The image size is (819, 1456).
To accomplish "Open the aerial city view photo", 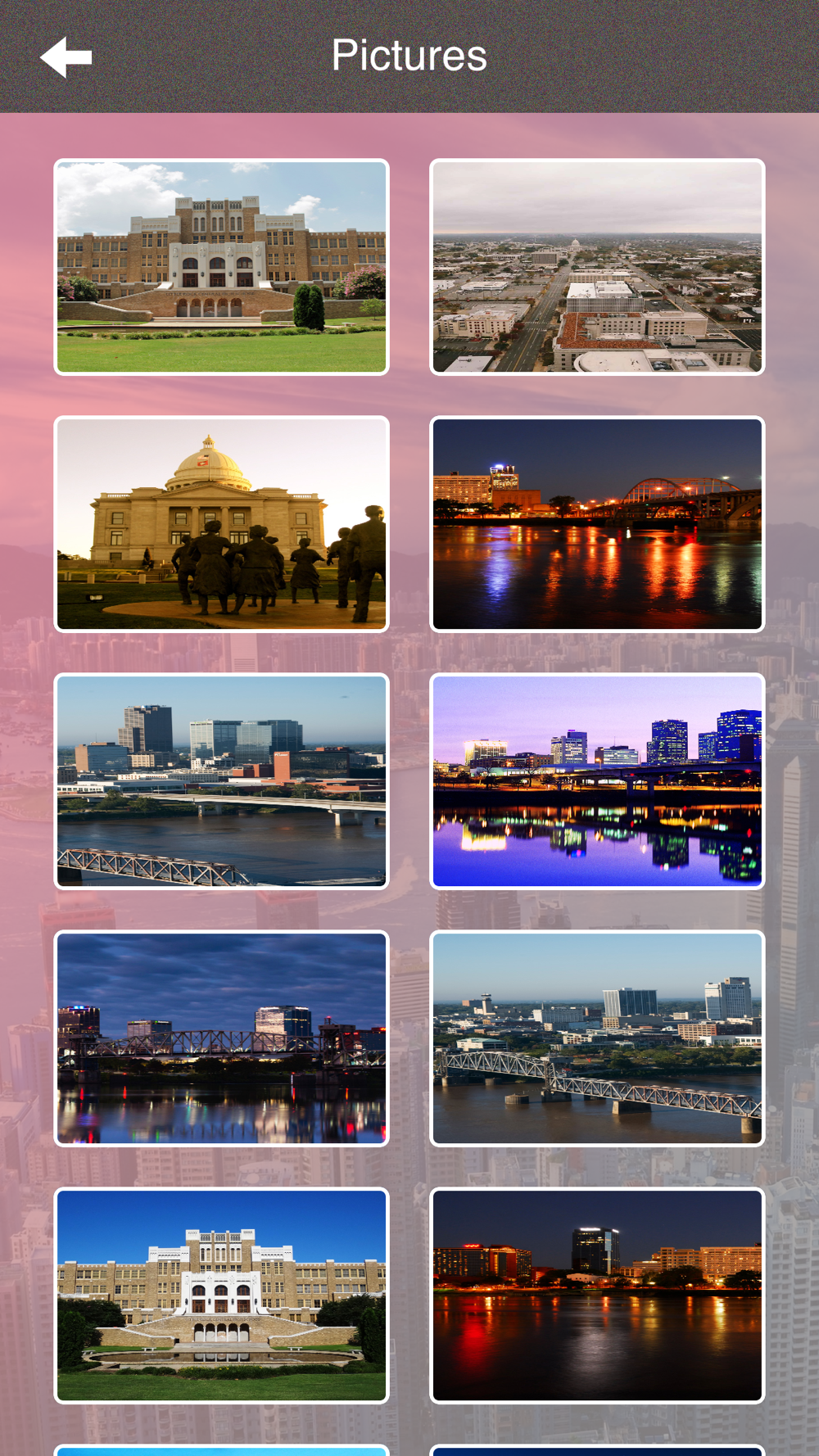I will 597,267.
